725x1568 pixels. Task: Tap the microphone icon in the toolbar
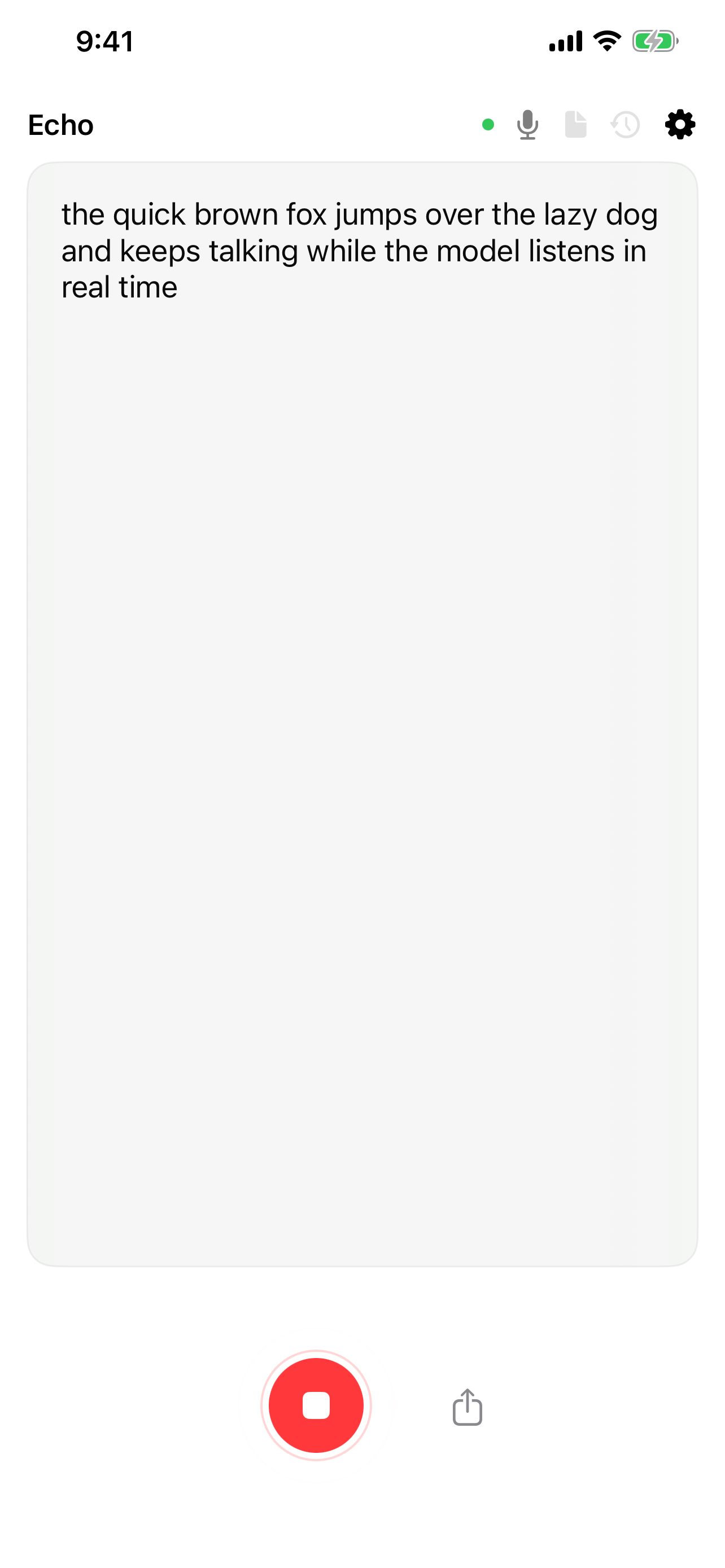(x=527, y=125)
